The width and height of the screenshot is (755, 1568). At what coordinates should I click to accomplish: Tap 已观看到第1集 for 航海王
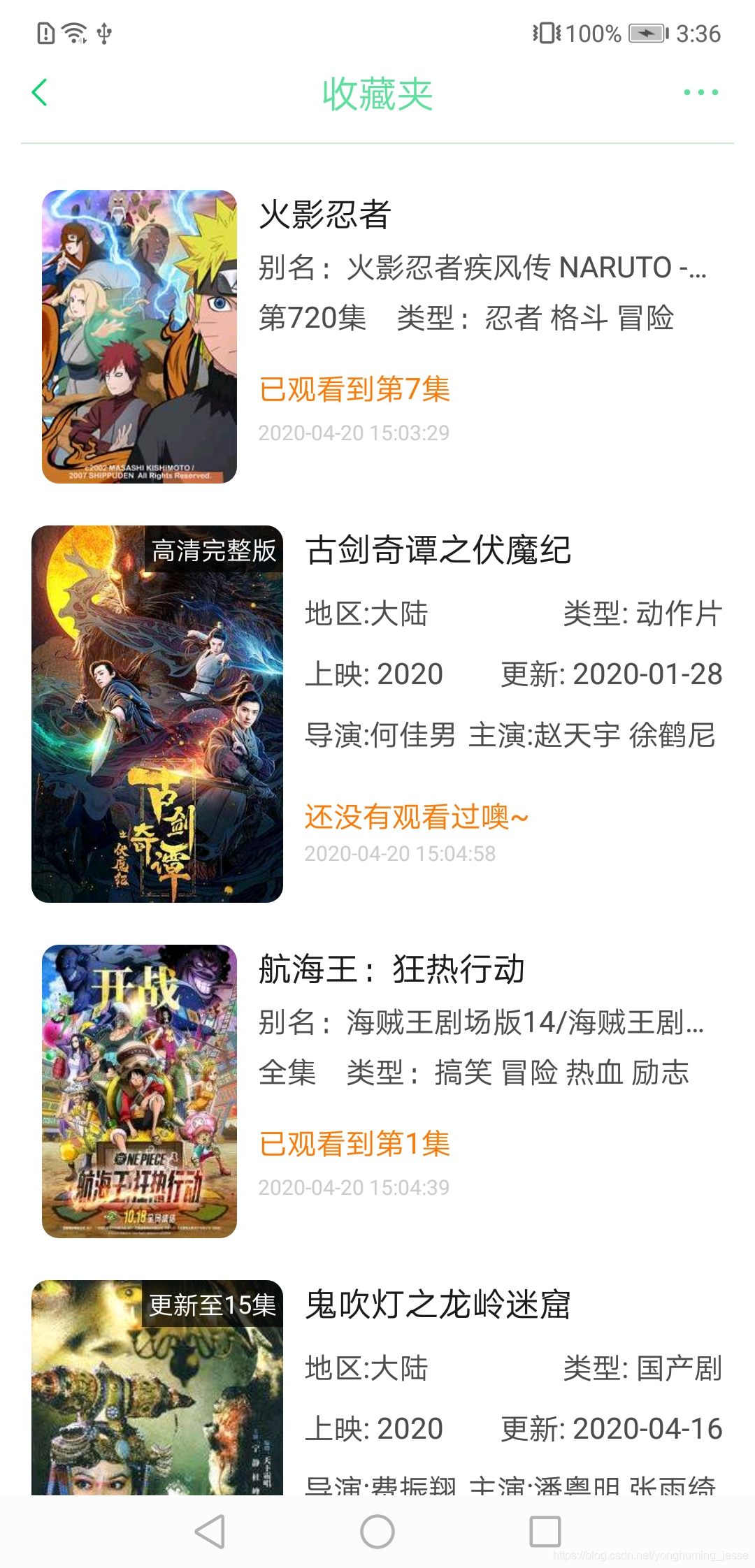(355, 1144)
